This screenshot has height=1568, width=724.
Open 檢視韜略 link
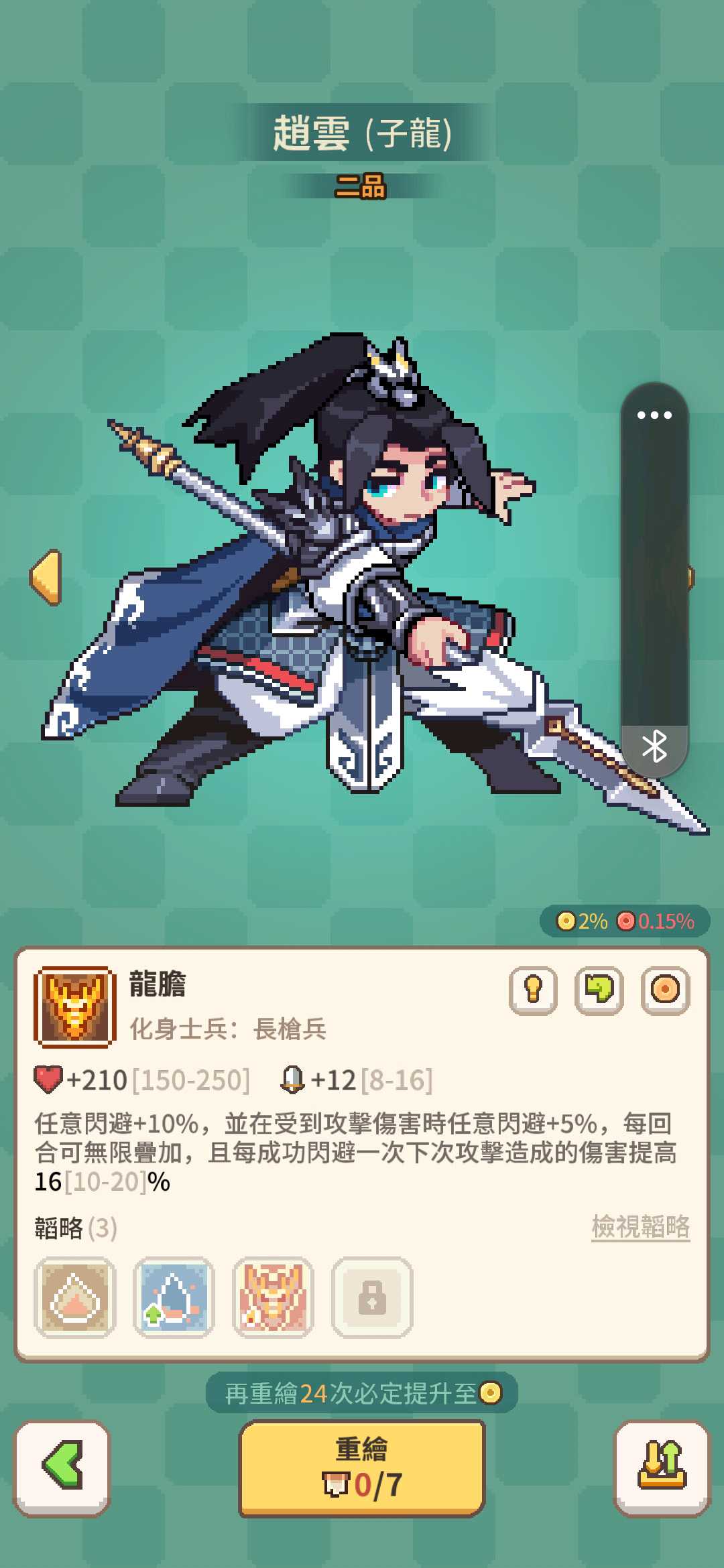pos(640,1226)
